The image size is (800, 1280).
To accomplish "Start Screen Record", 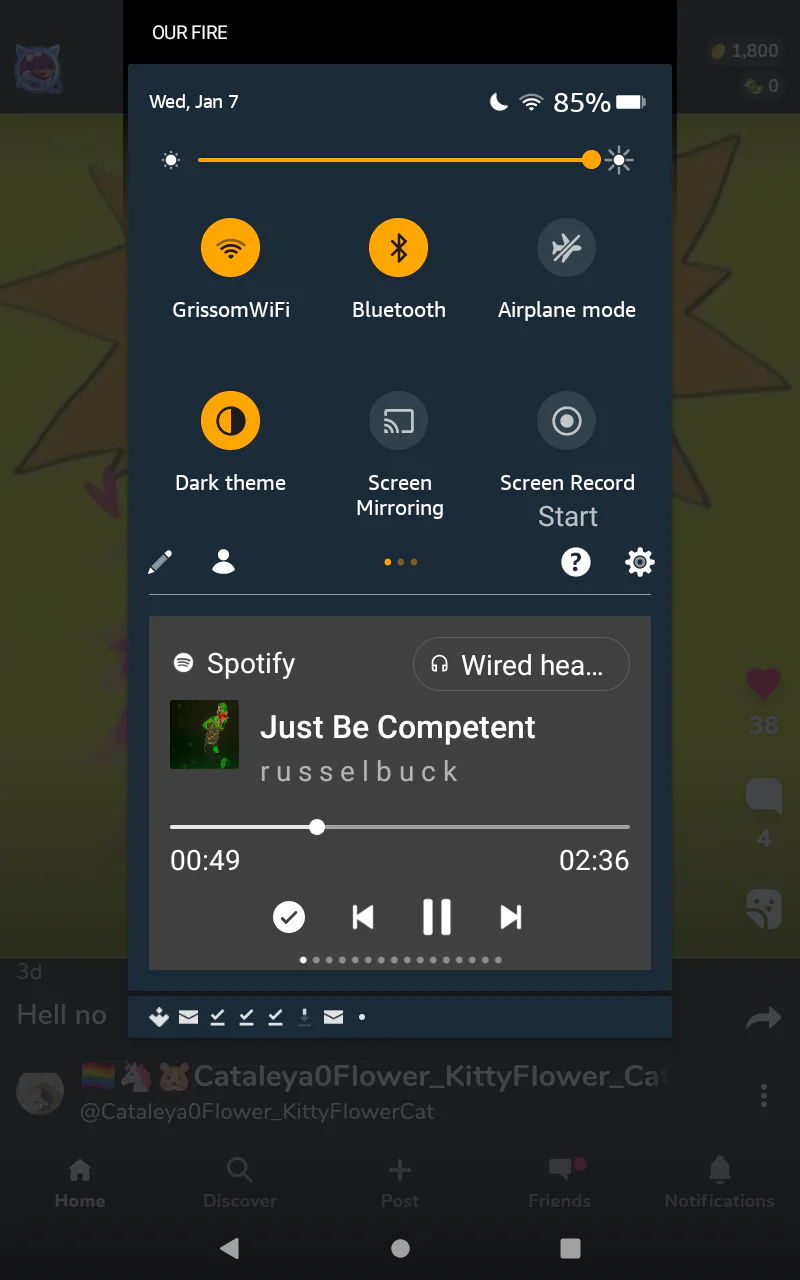I will (x=566, y=421).
